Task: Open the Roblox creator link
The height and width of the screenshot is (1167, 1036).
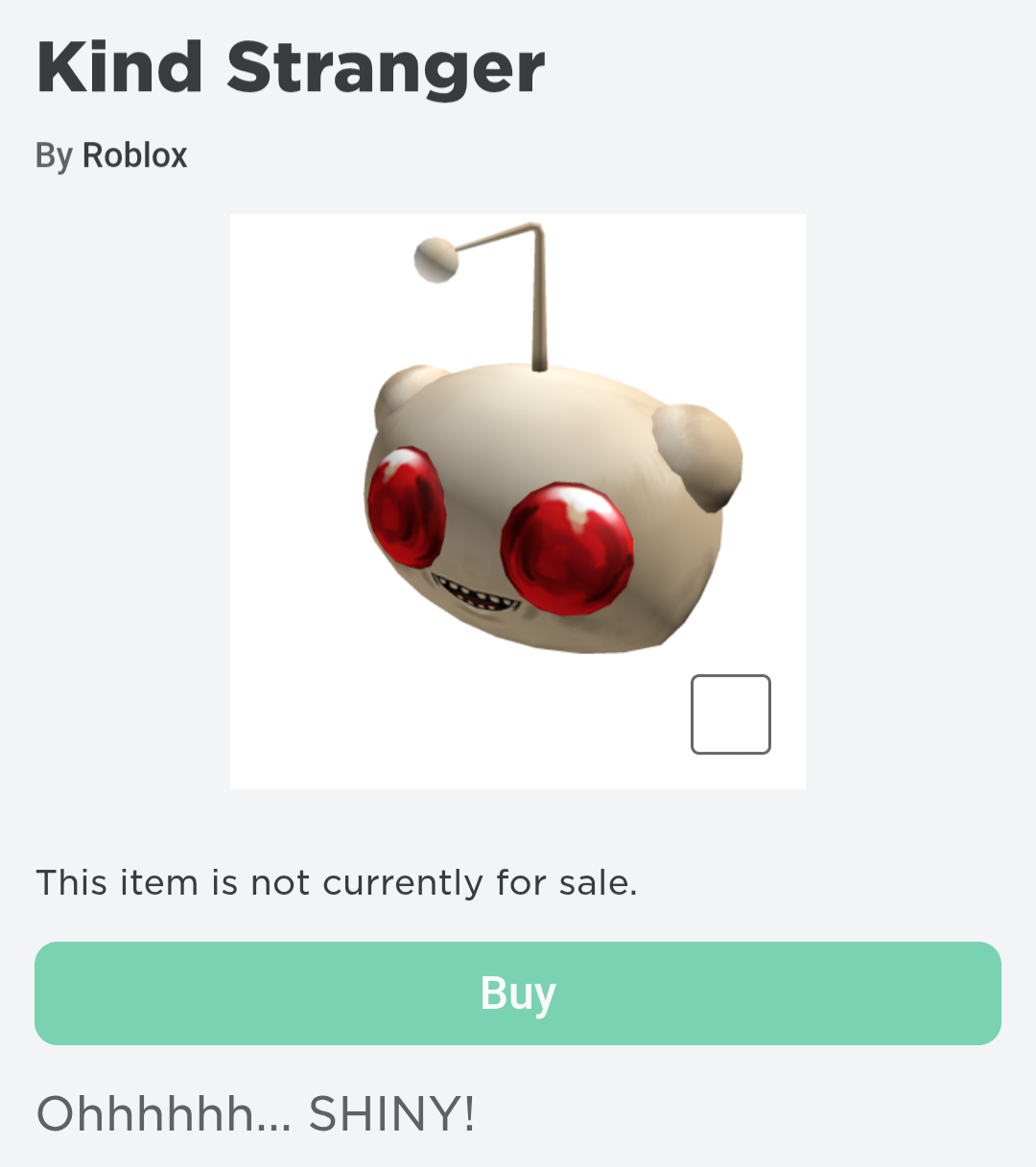Action: pyautogui.click(x=134, y=155)
